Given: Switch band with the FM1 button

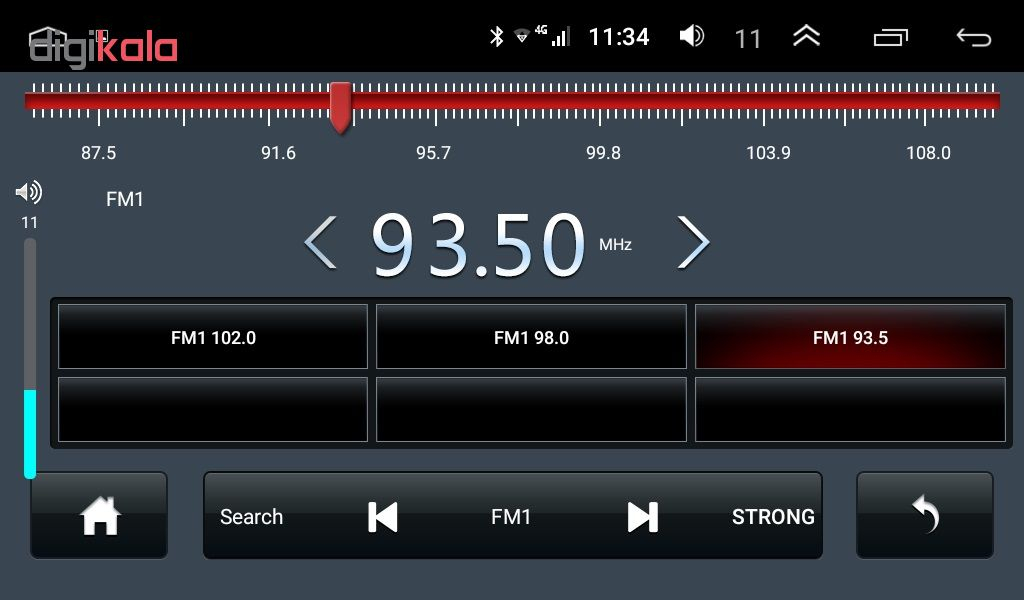Looking at the screenshot, I should (x=511, y=517).
